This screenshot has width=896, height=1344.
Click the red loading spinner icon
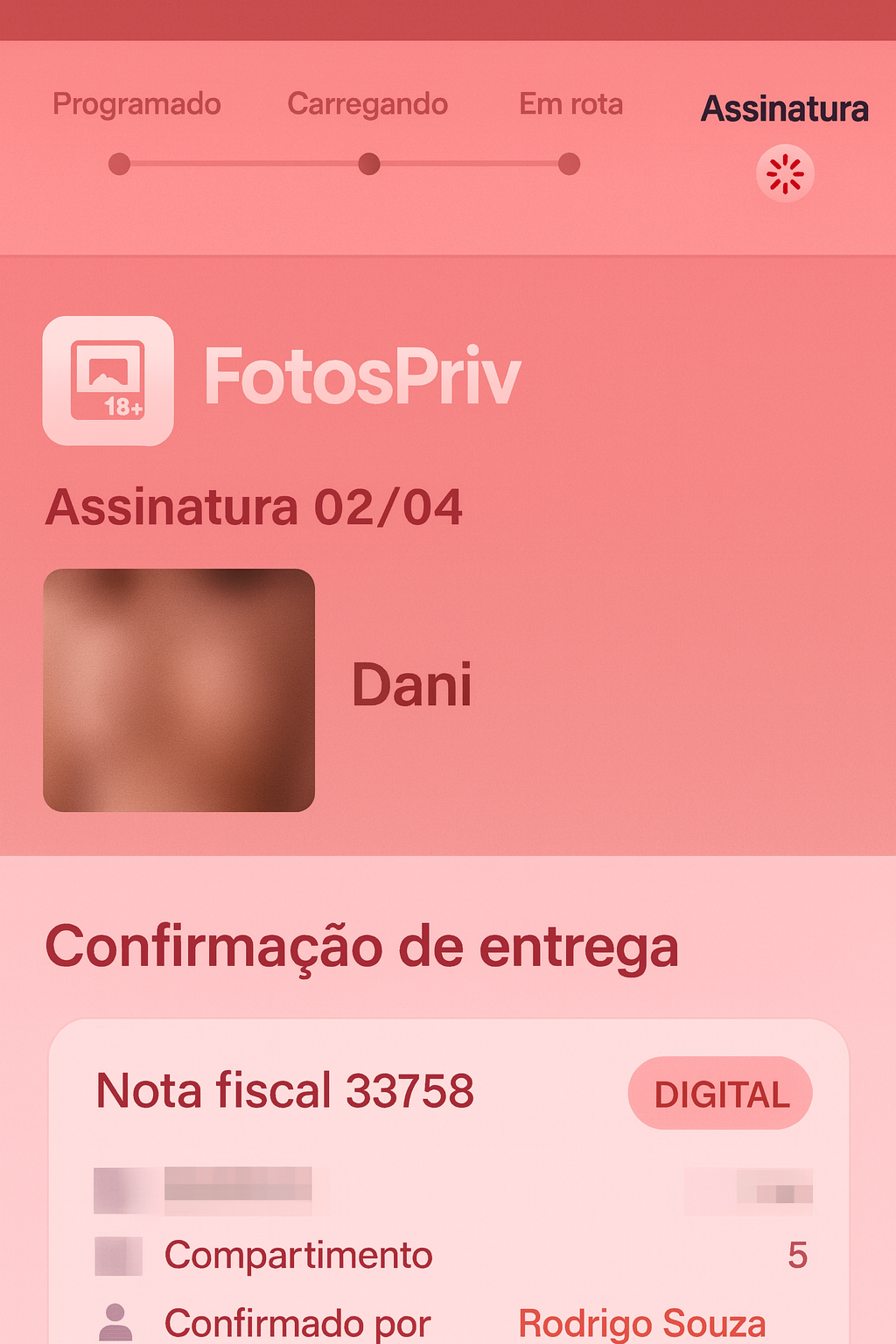[x=784, y=173]
